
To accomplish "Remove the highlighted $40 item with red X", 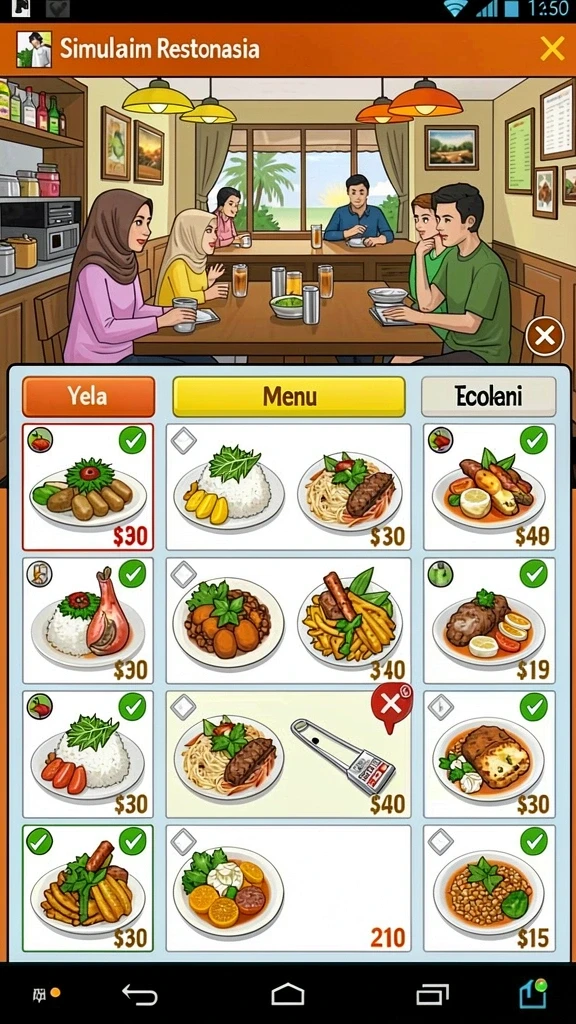I will (391, 704).
